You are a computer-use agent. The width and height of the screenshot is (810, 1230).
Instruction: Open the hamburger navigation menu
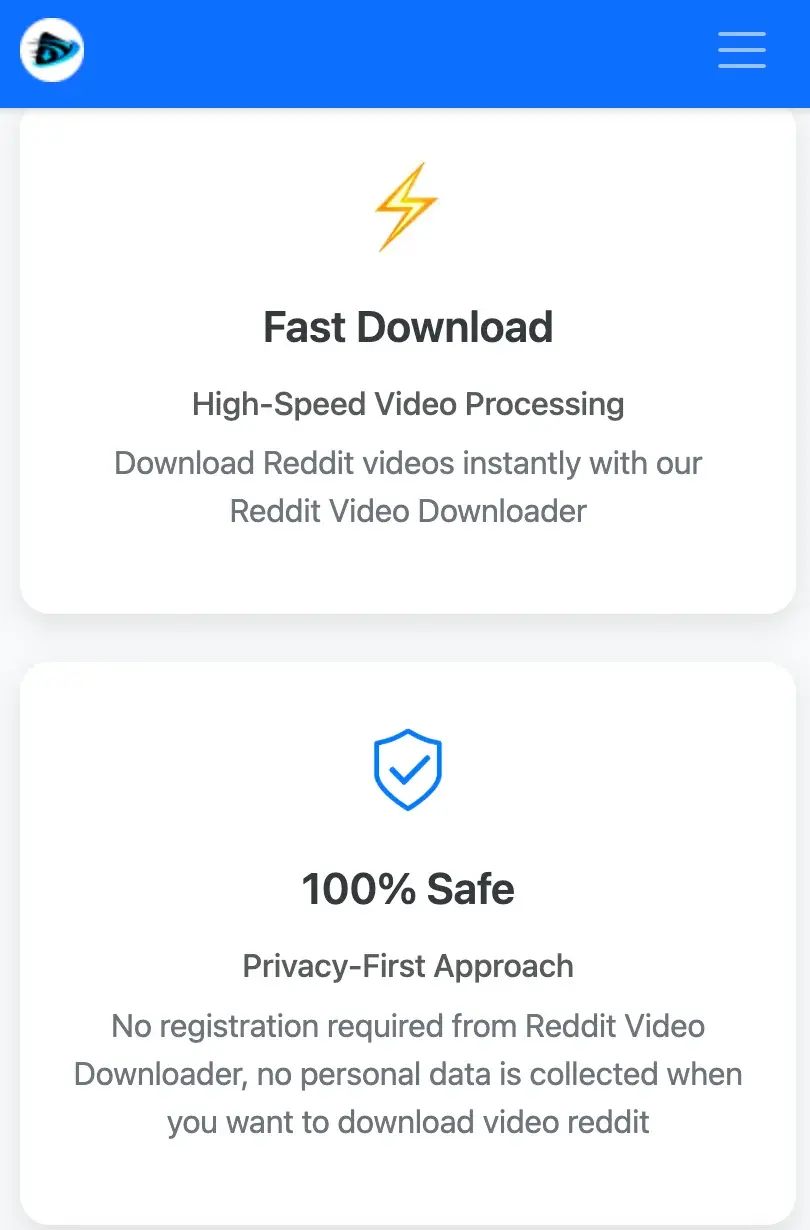coord(741,51)
